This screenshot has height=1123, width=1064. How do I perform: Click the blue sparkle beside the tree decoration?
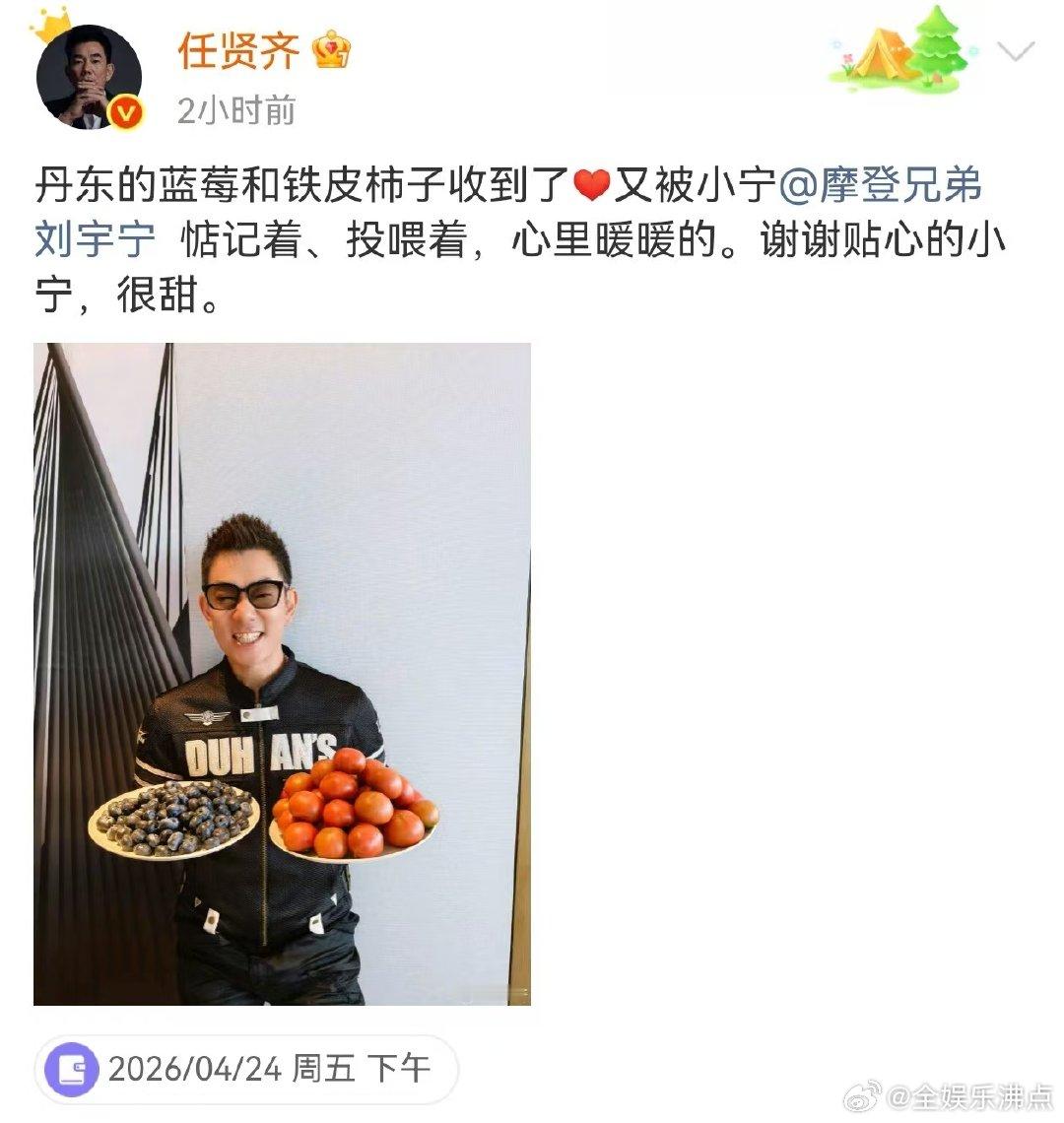(x=973, y=50)
